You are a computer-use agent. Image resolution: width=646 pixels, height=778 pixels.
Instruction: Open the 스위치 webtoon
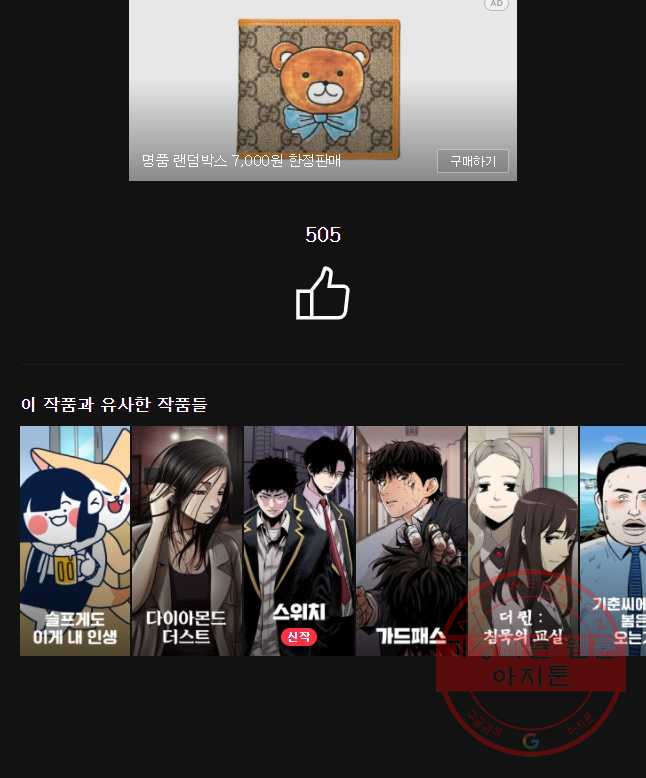click(299, 540)
